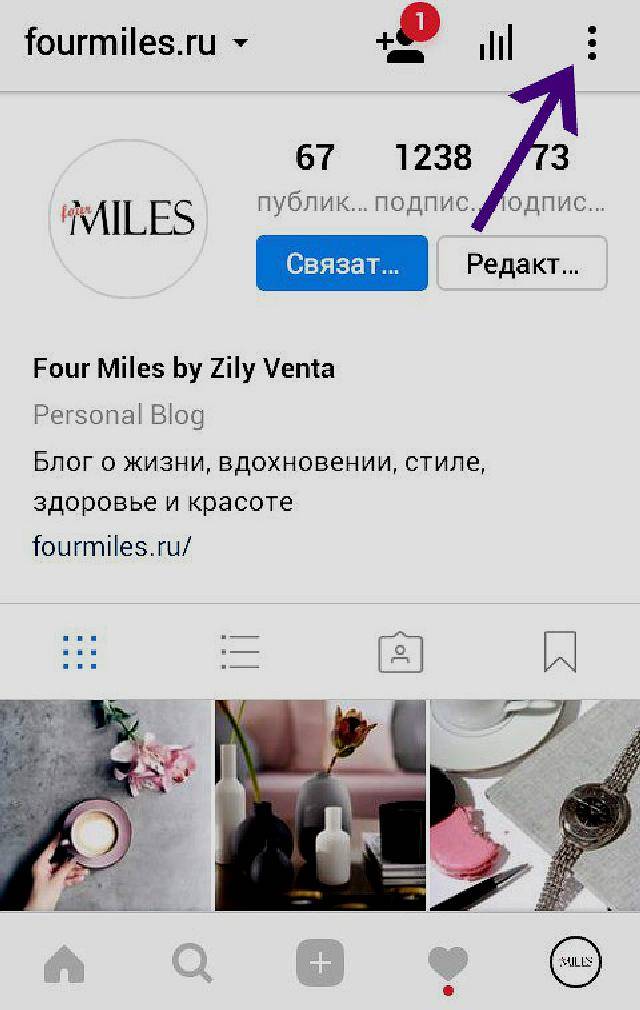Open the wristwatch and macaron post
This screenshot has width=640, height=1010.
coord(534,805)
